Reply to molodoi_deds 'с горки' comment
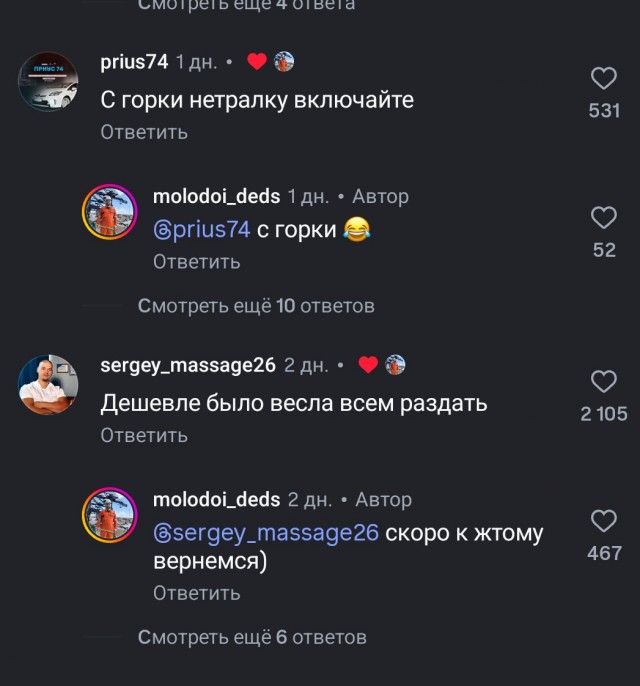 pyautogui.click(x=196, y=262)
